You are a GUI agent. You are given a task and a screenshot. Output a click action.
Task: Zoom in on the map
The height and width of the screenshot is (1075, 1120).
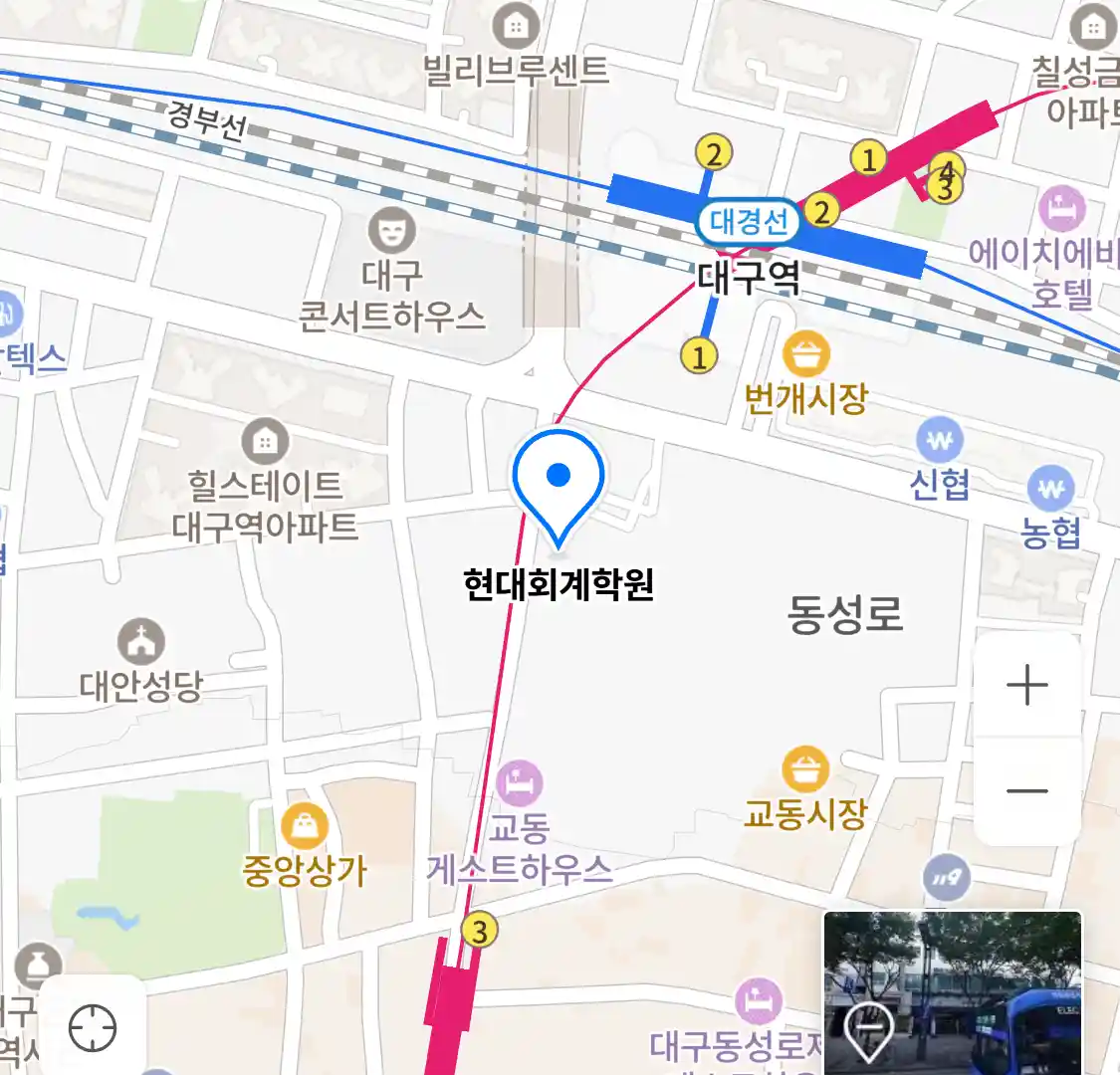(1027, 686)
